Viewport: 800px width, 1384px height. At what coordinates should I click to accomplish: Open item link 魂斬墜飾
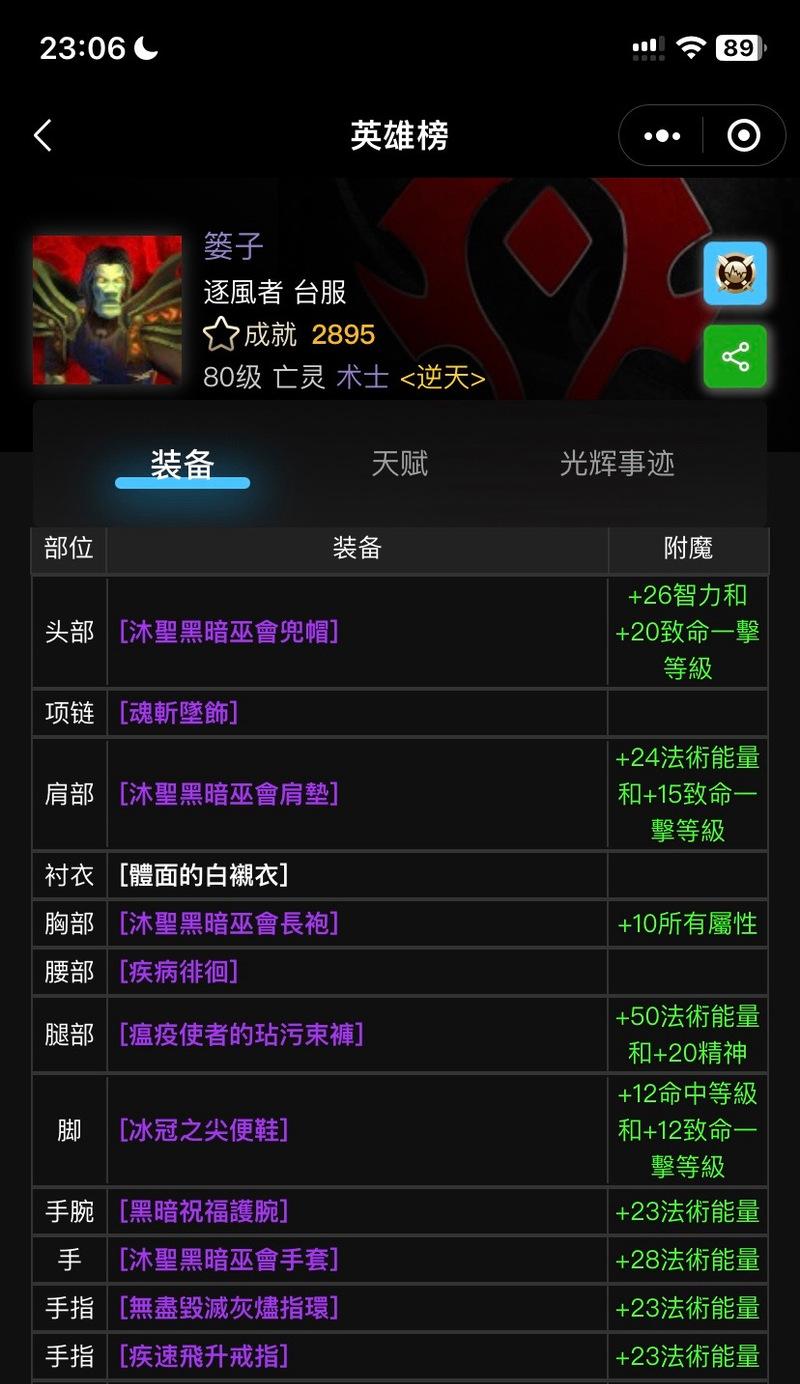pyautogui.click(x=178, y=713)
